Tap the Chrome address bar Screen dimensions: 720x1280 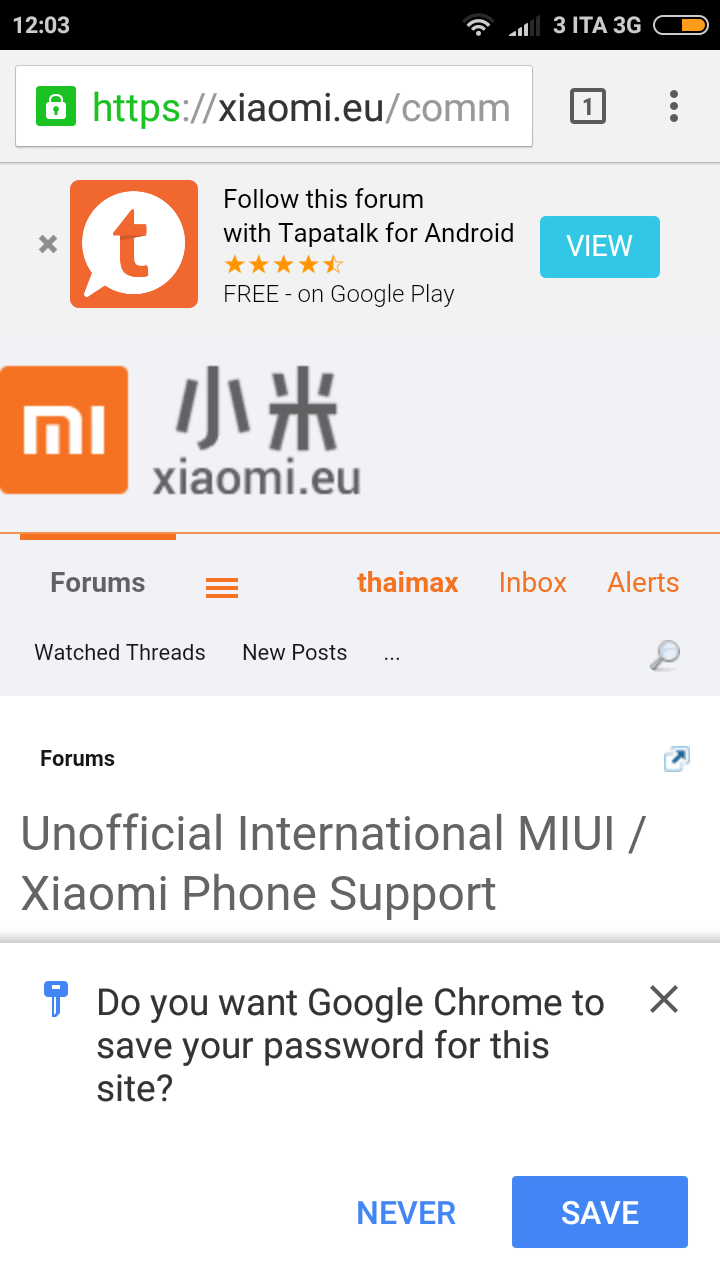[274, 106]
